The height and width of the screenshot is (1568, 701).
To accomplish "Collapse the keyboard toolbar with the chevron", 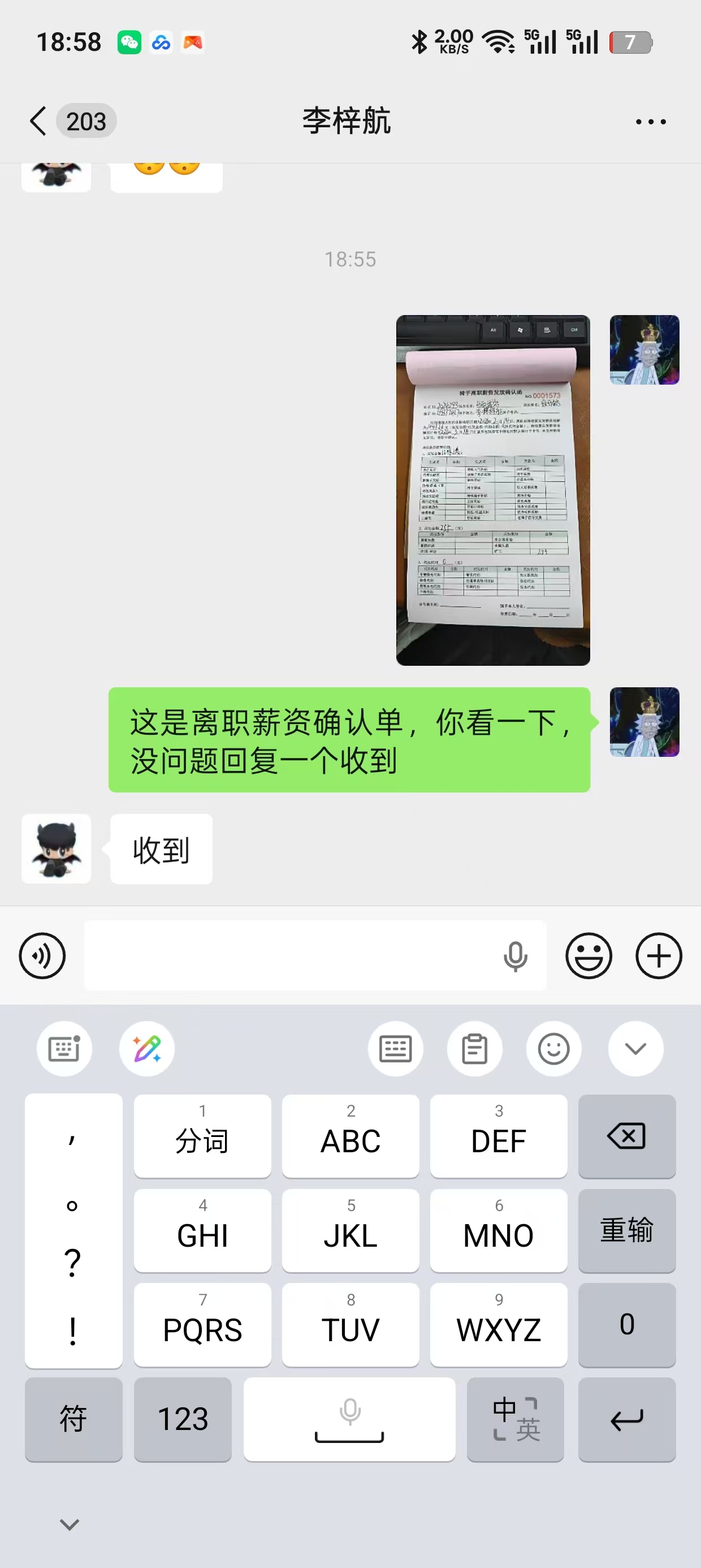I will point(636,1049).
